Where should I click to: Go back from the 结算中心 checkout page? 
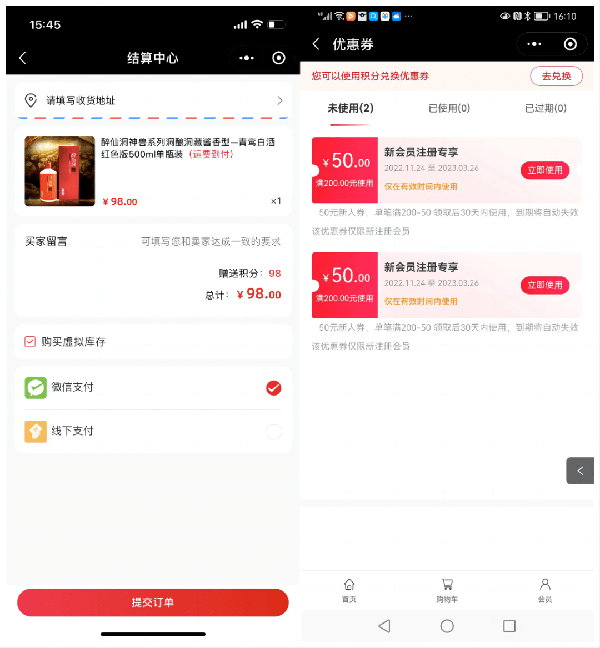coord(23,58)
